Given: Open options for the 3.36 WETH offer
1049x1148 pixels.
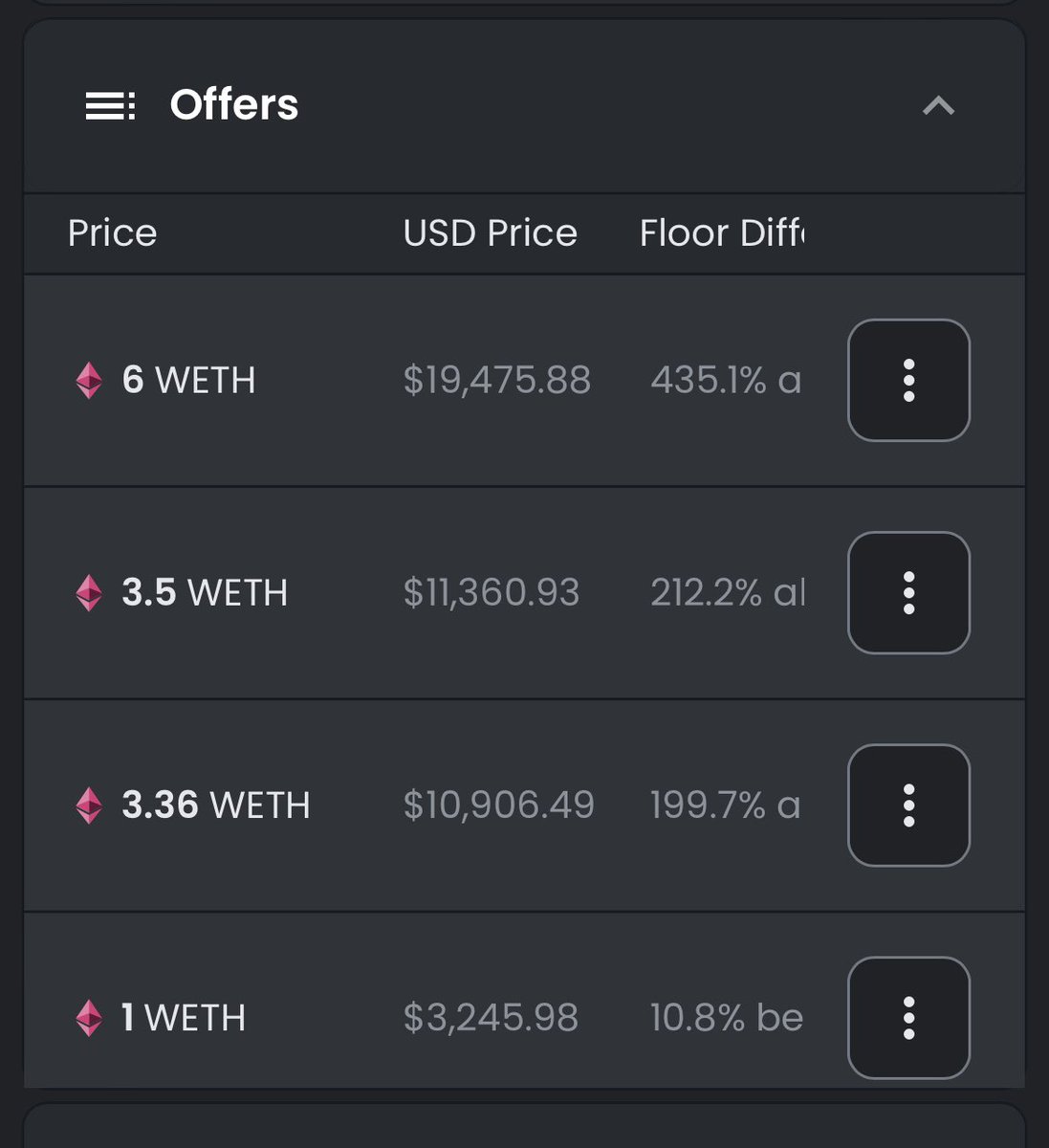Looking at the screenshot, I should 908,806.
